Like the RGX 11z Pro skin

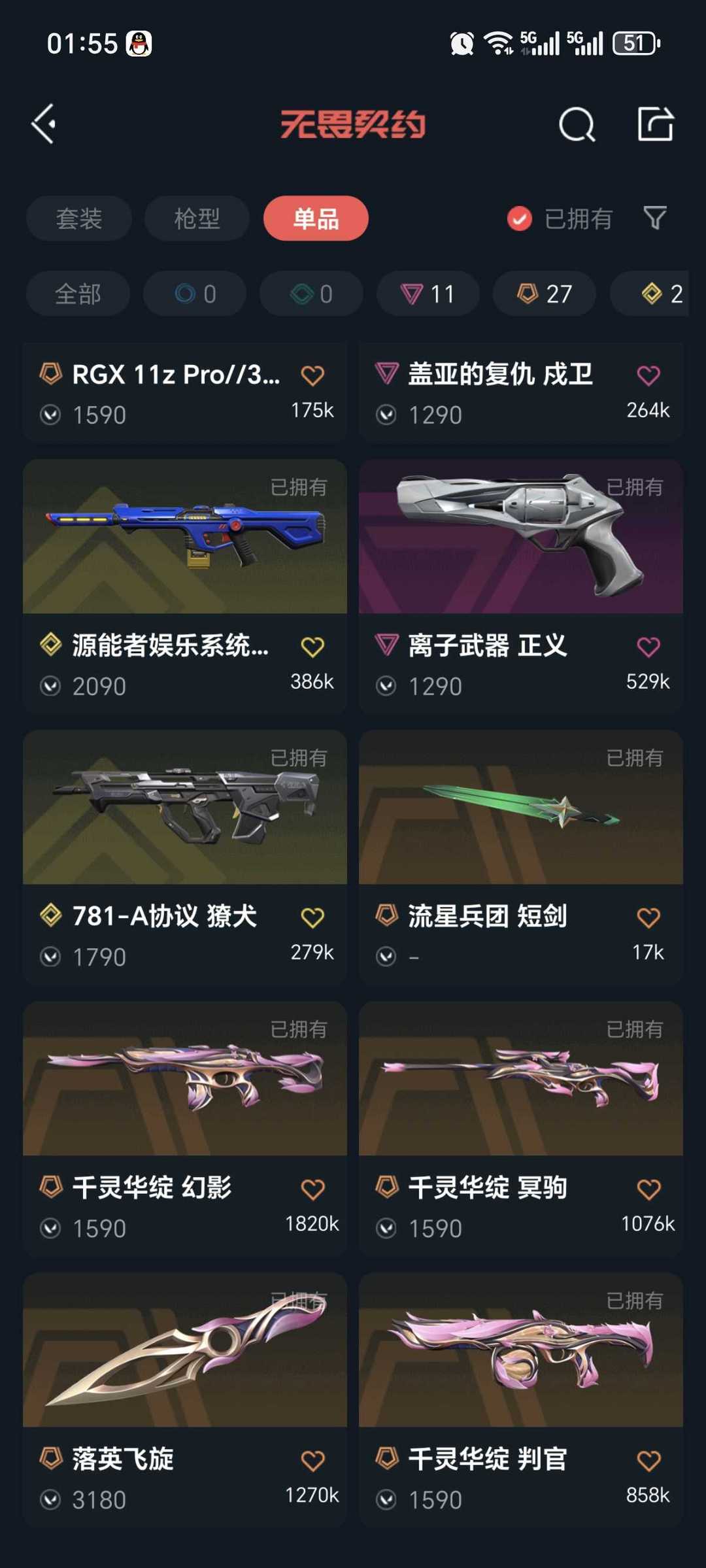tap(312, 375)
